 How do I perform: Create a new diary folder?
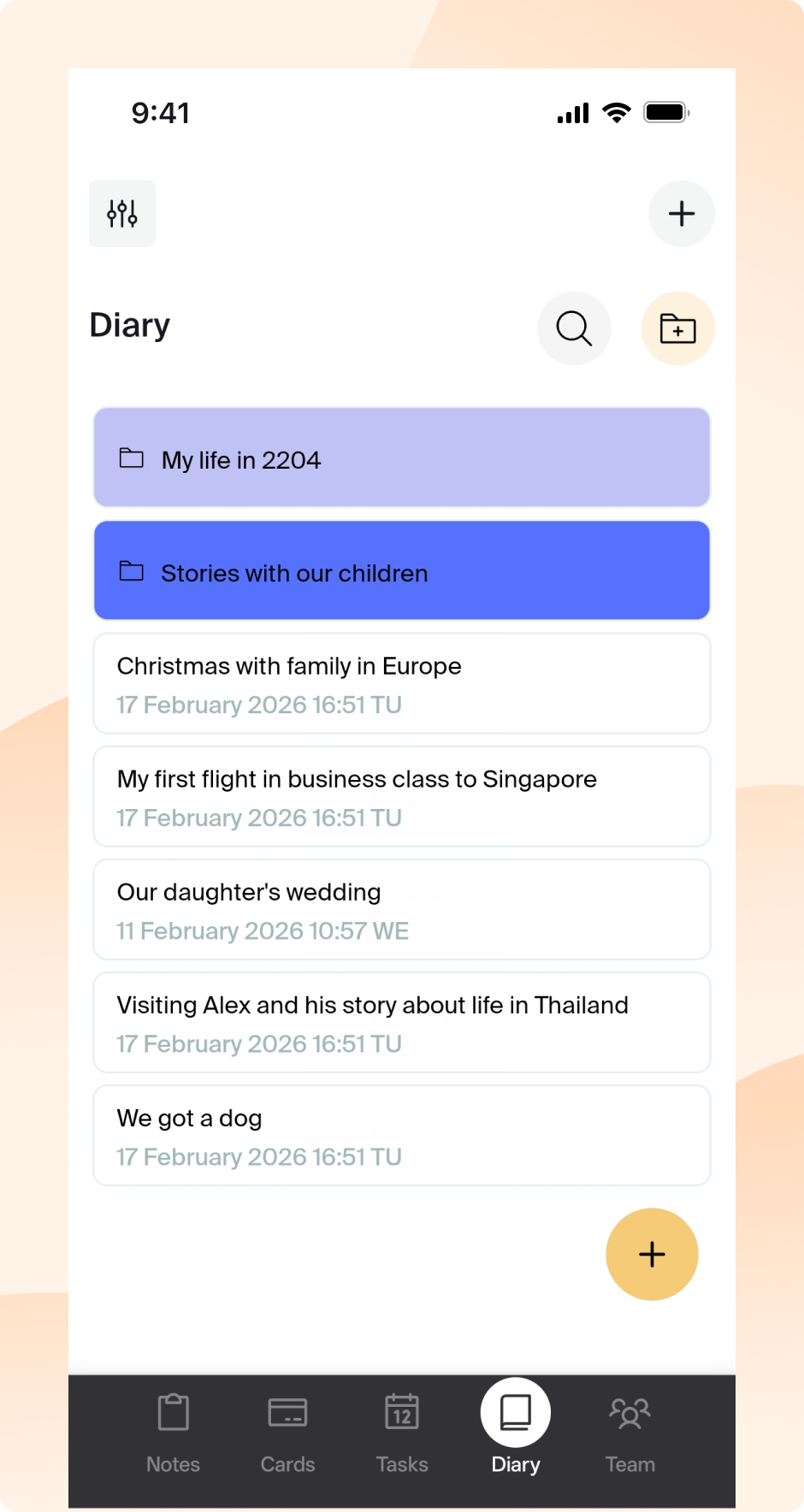677,328
